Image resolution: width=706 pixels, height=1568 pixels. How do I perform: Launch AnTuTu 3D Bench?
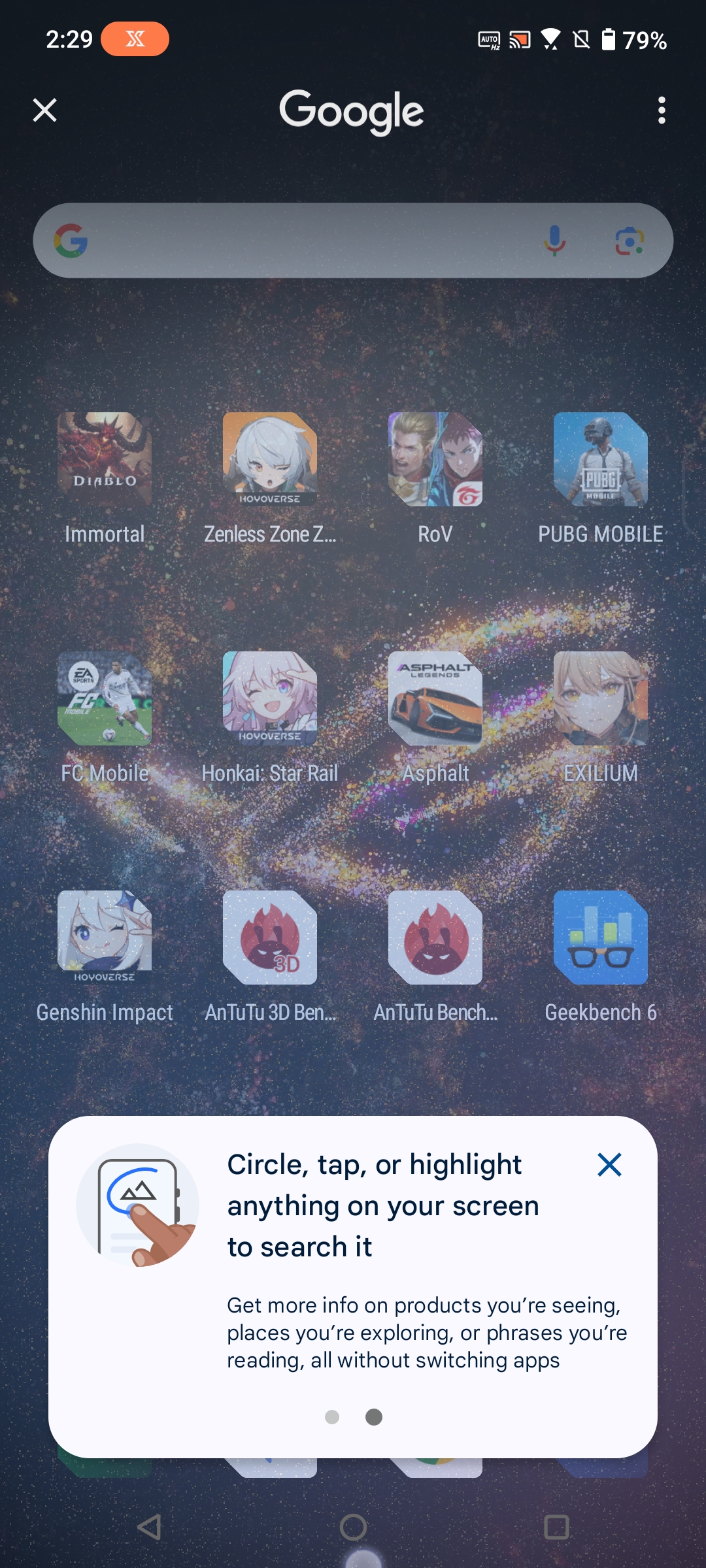click(x=270, y=938)
